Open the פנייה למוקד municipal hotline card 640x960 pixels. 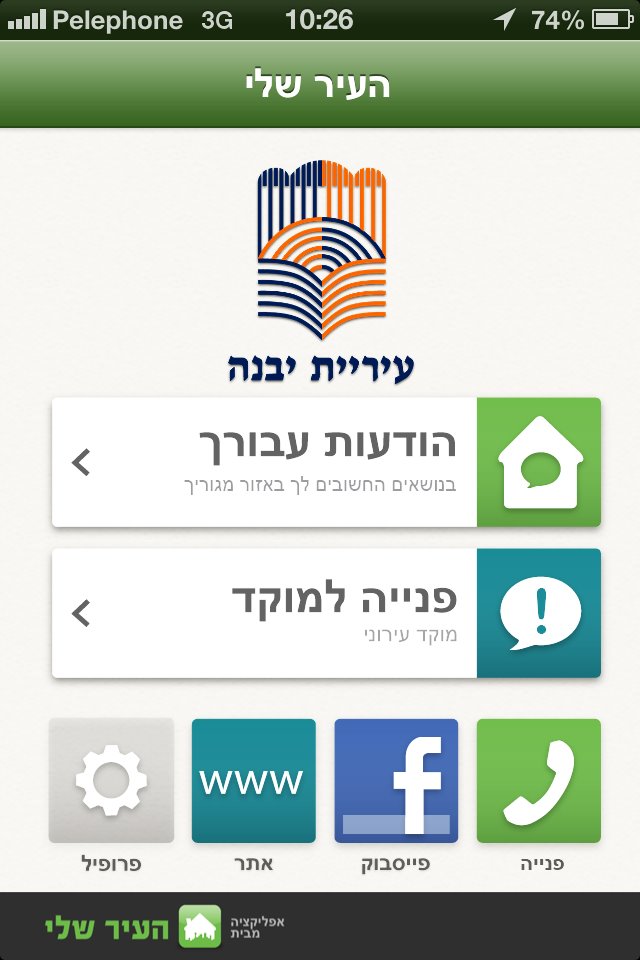(326, 613)
